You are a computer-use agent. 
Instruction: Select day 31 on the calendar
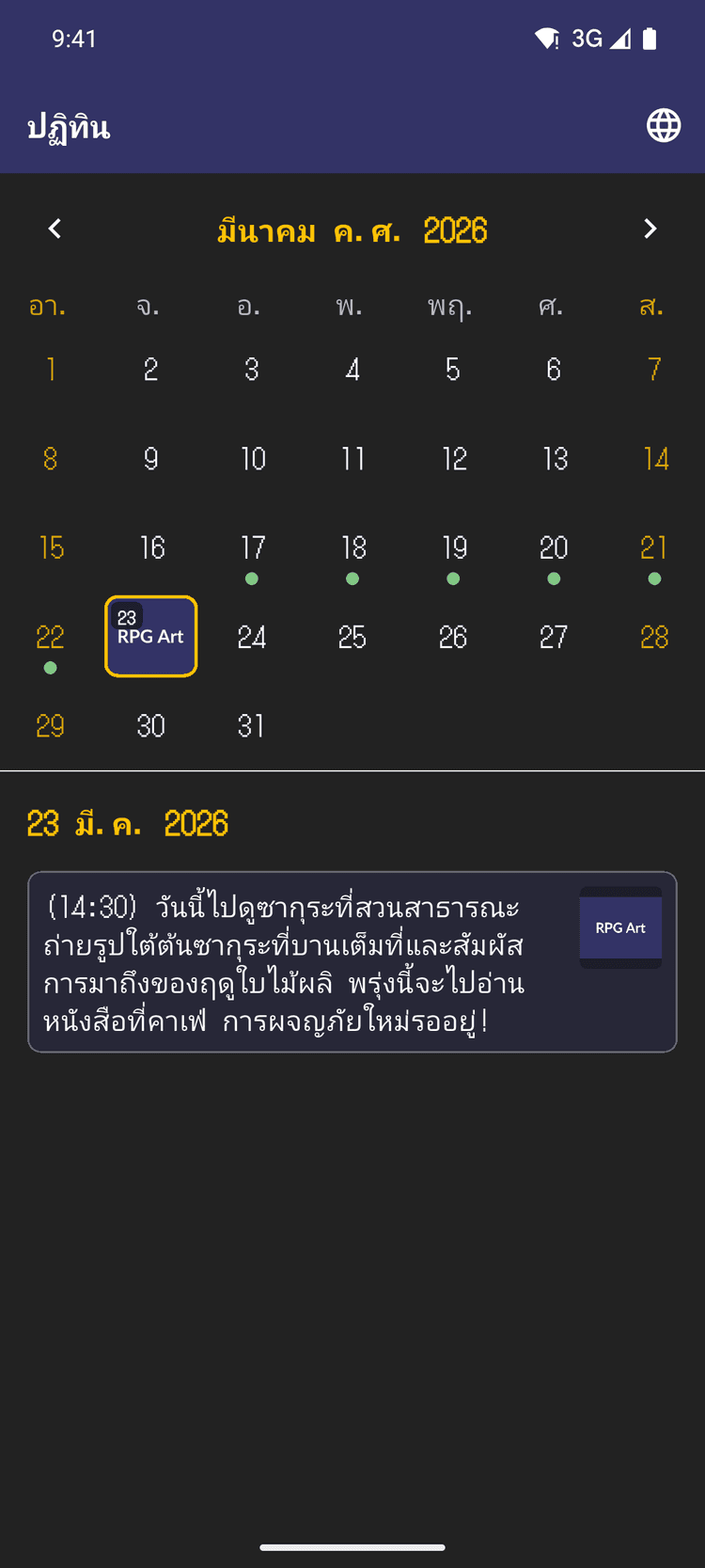[x=252, y=725]
